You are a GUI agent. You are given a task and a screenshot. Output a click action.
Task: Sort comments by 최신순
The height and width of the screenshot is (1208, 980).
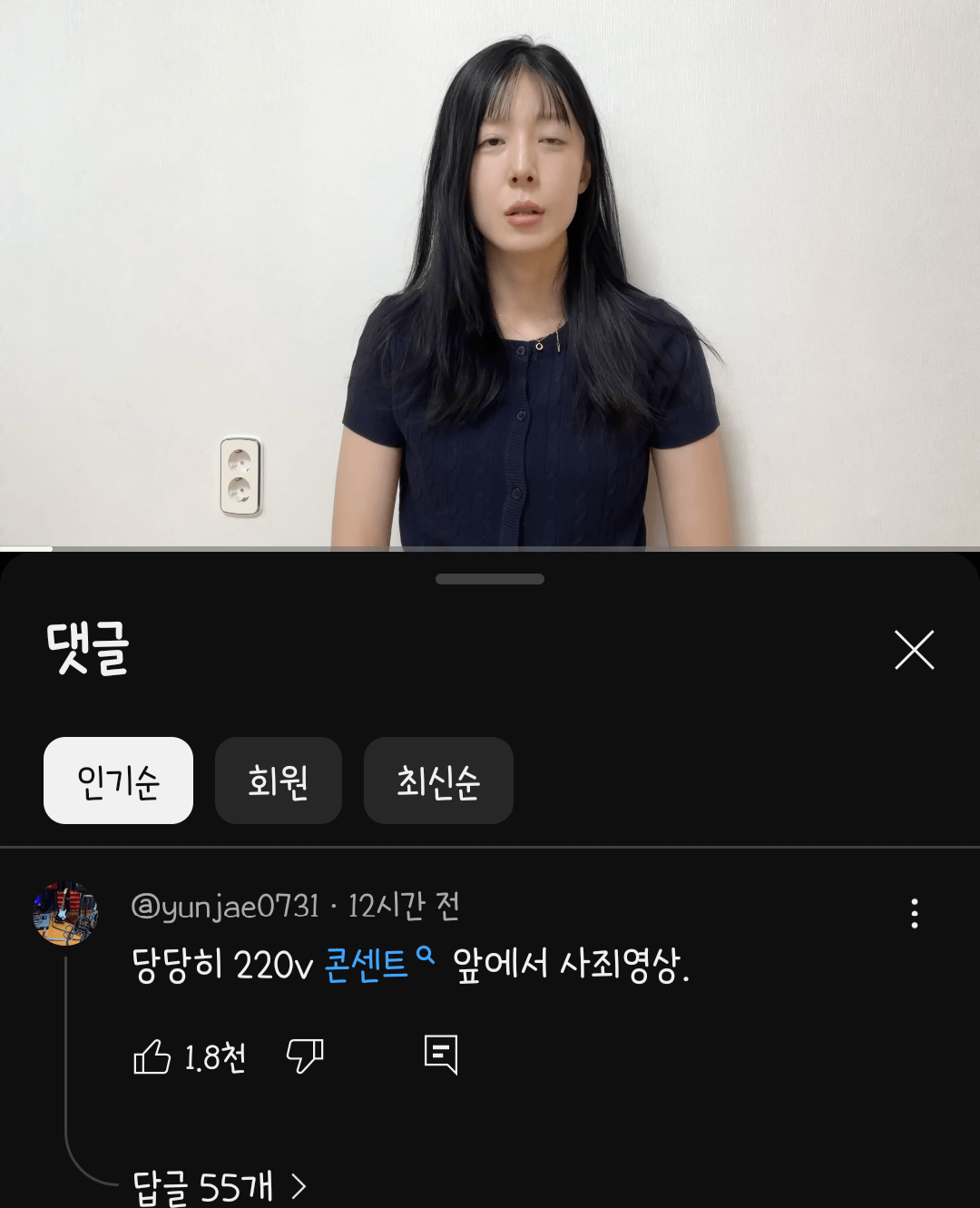[438, 781]
